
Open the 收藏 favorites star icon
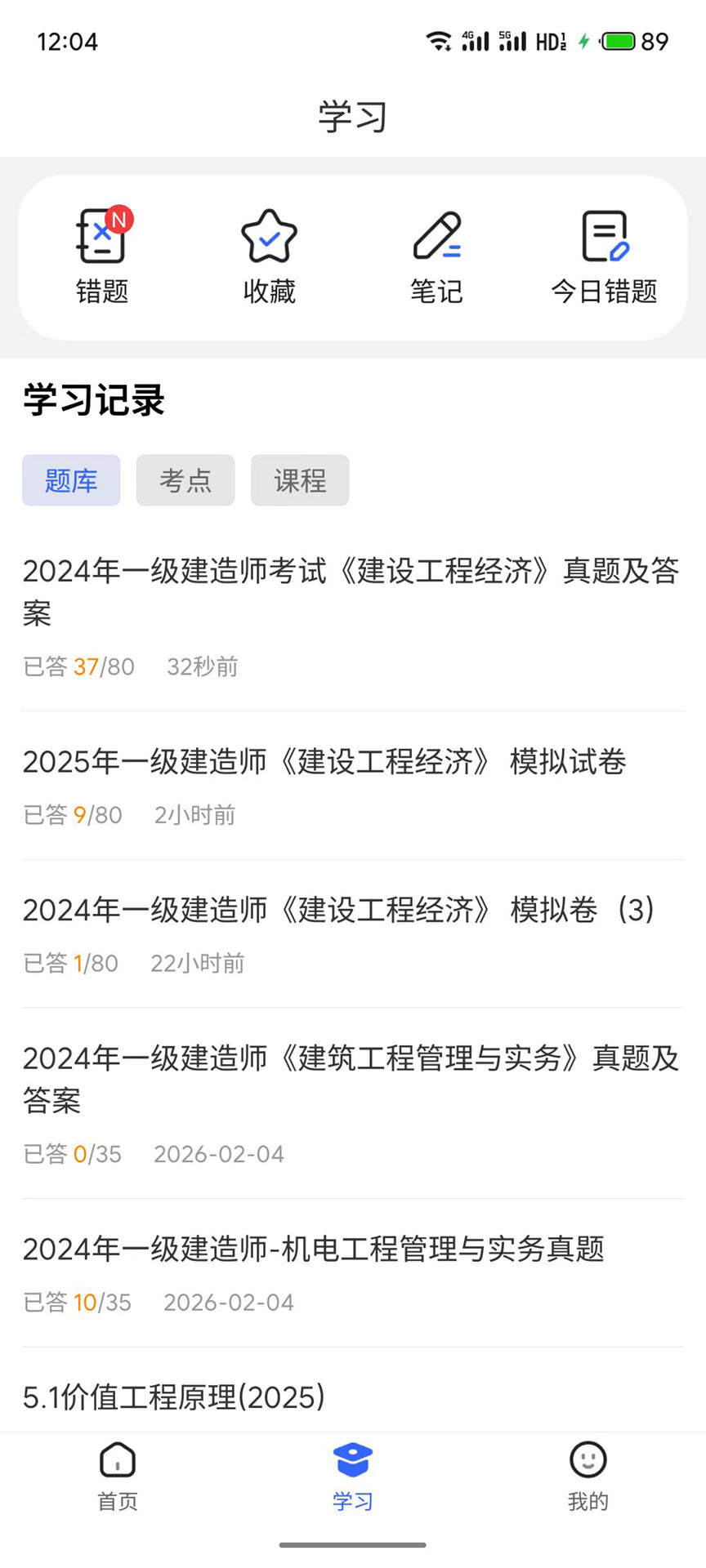[270, 237]
